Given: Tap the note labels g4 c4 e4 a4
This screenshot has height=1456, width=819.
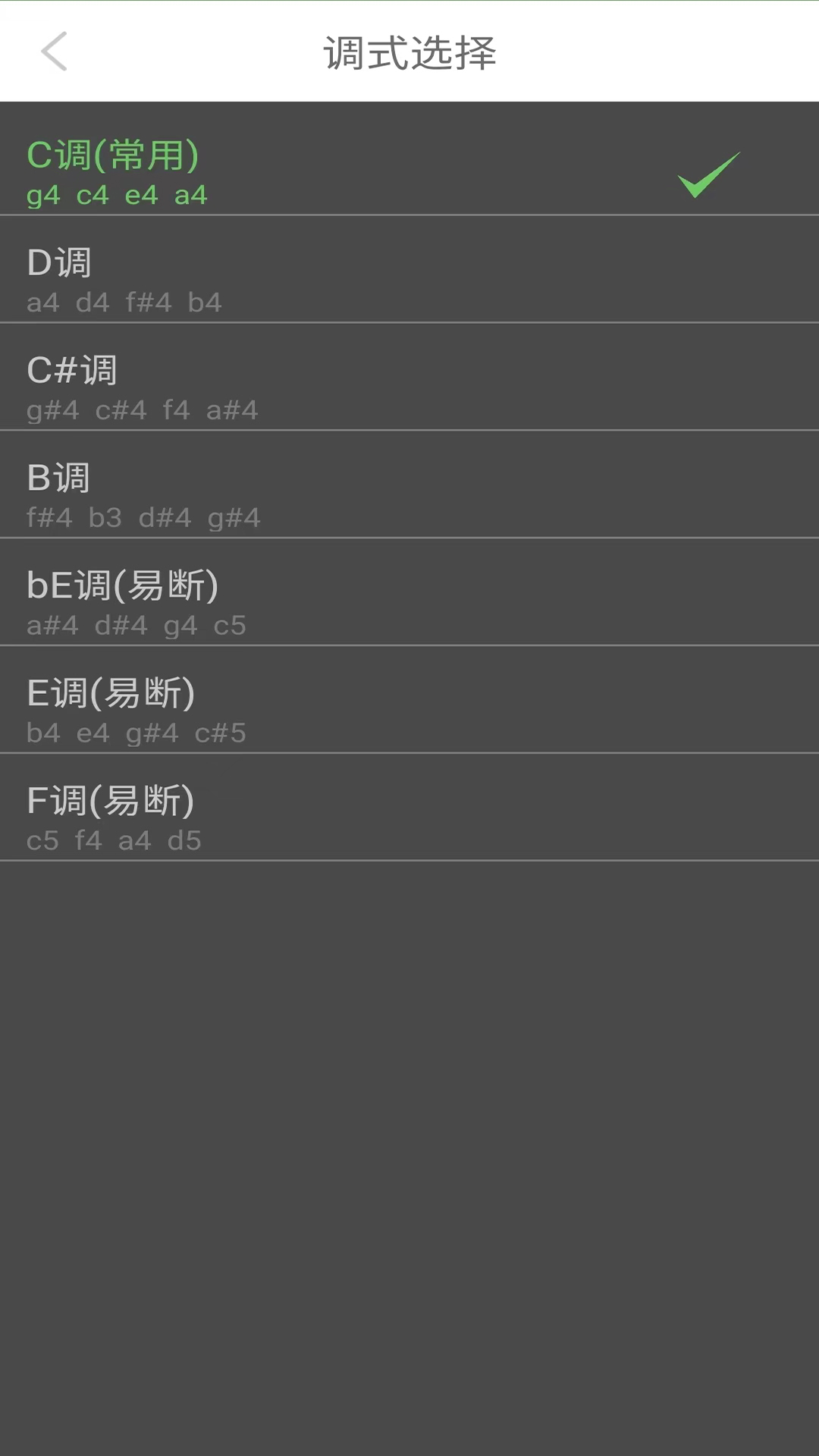Looking at the screenshot, I should [117, 195].
